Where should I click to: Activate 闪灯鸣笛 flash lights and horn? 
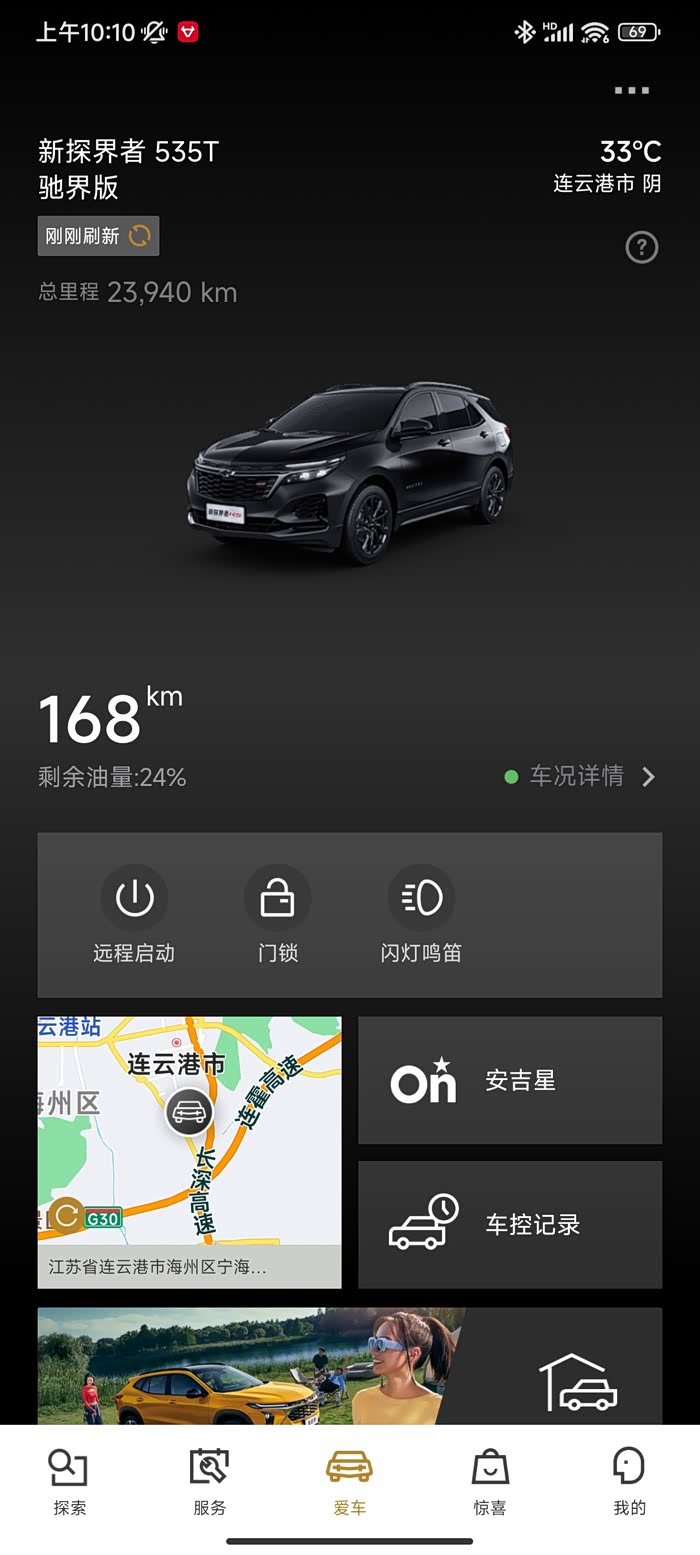pyautogui.click(x=421, y=915)
